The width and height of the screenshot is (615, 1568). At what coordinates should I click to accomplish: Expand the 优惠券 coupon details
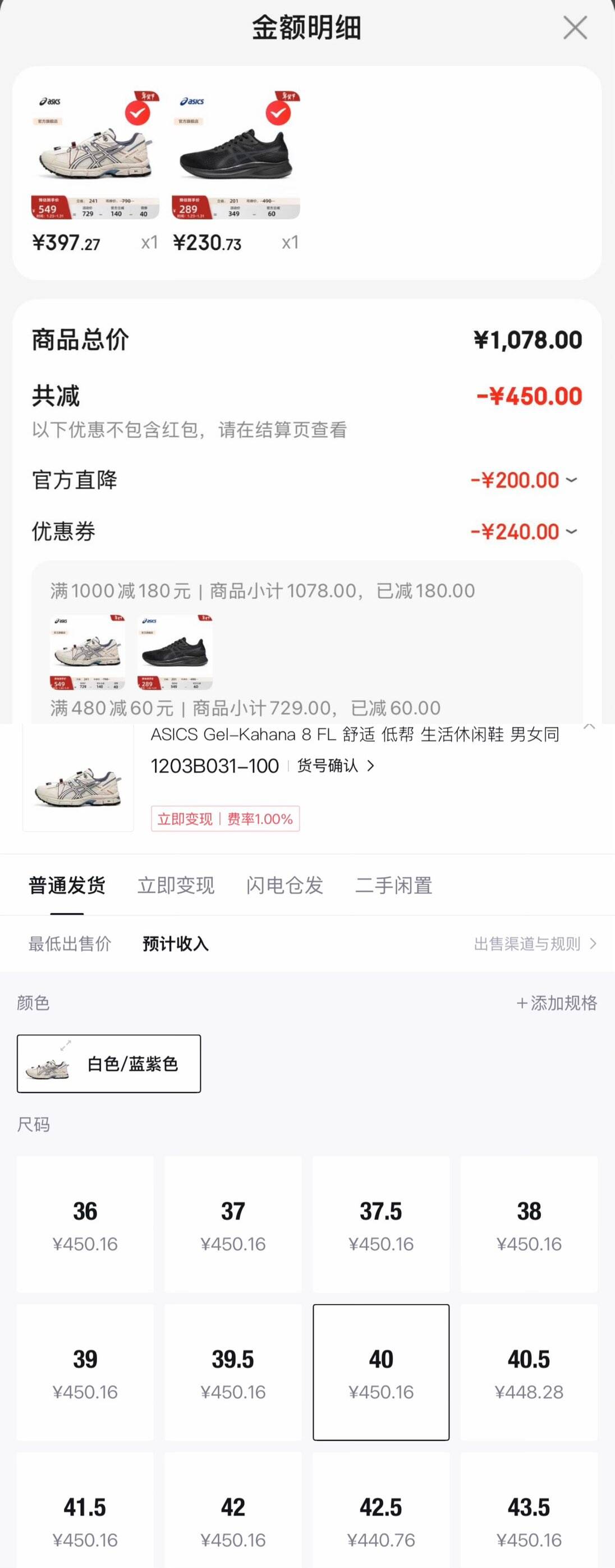[x=570, y=531]
